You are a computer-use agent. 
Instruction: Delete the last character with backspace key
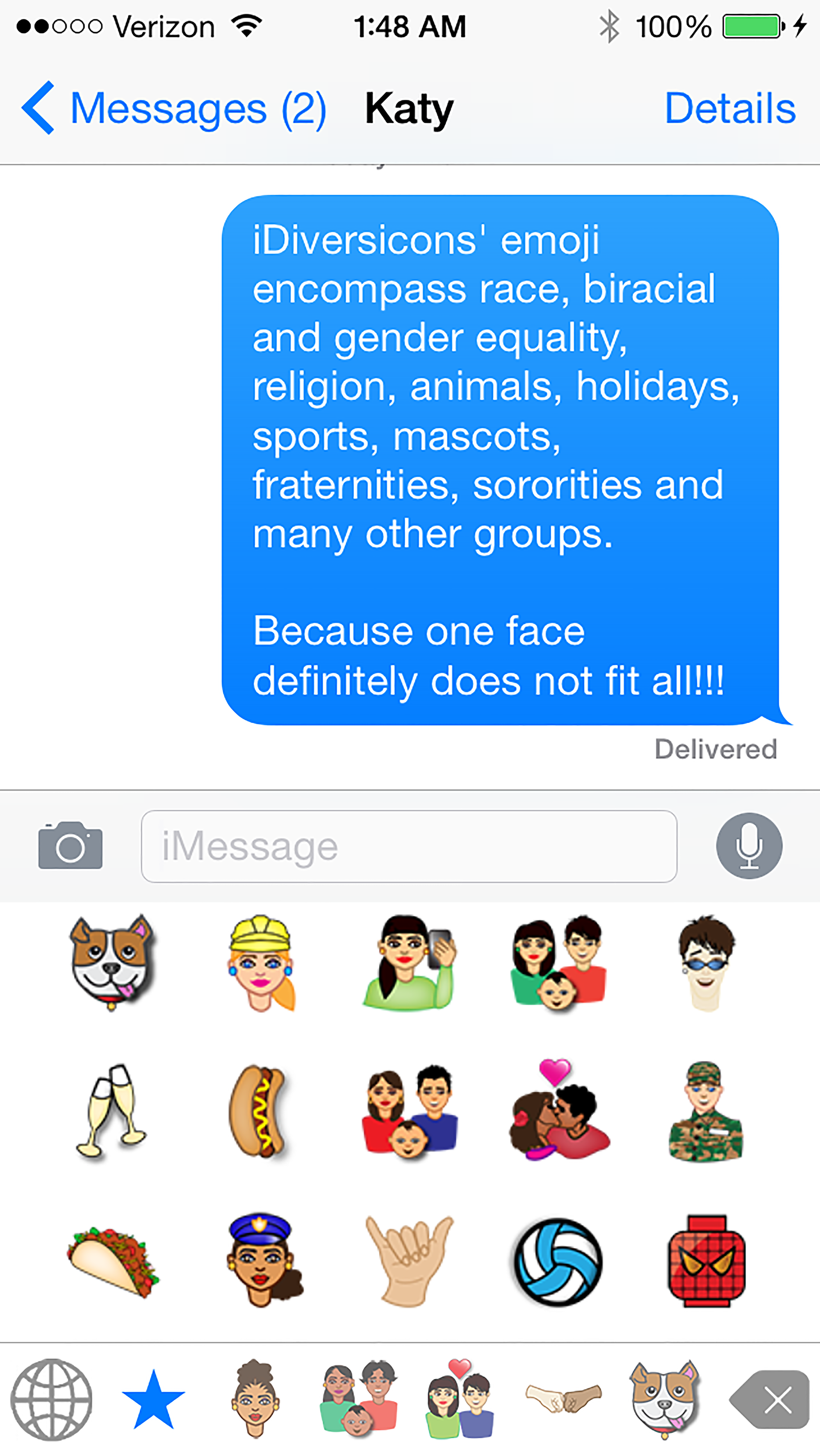[771, 1399]
